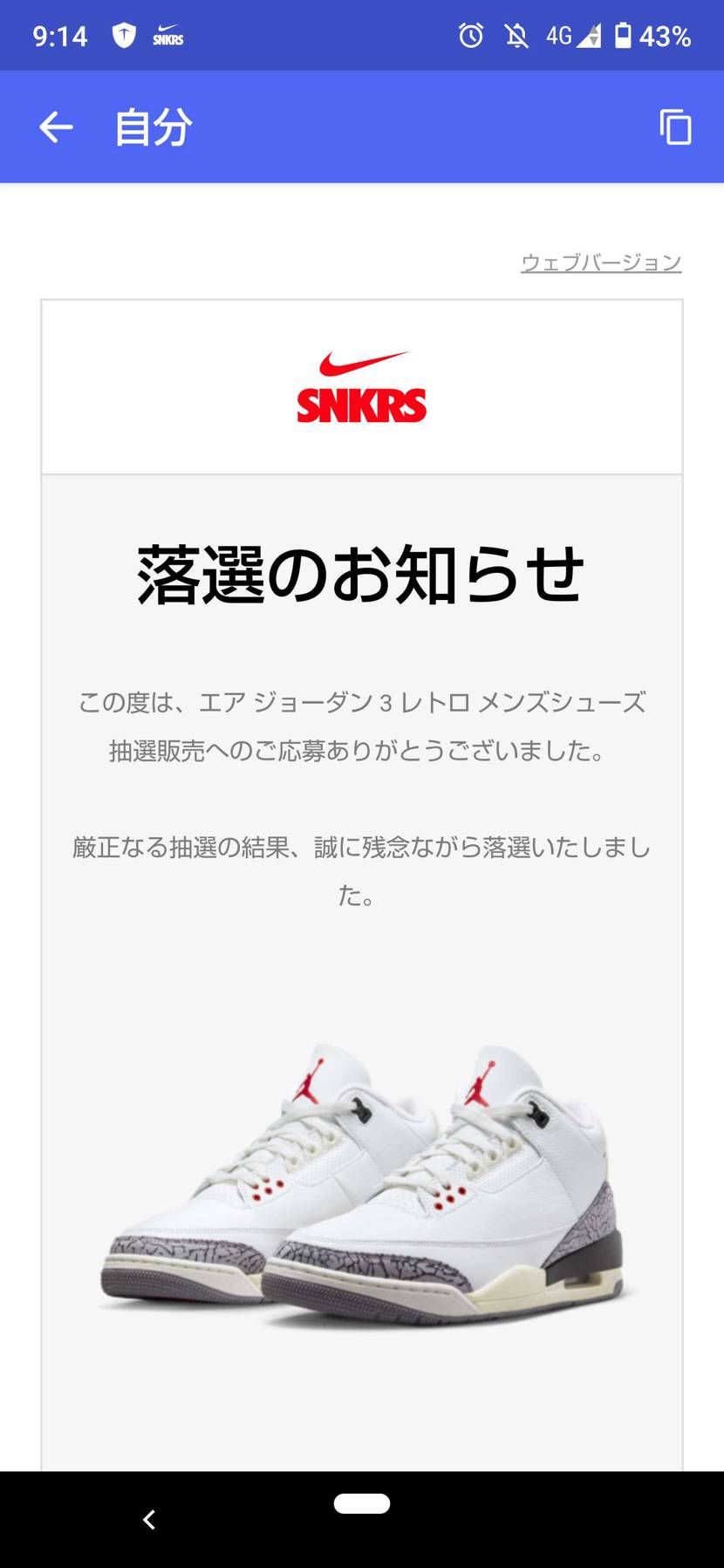Tap the back arrow to leave the email
This screenshot has width=724, height=1568.
click(x=55, y=126)
